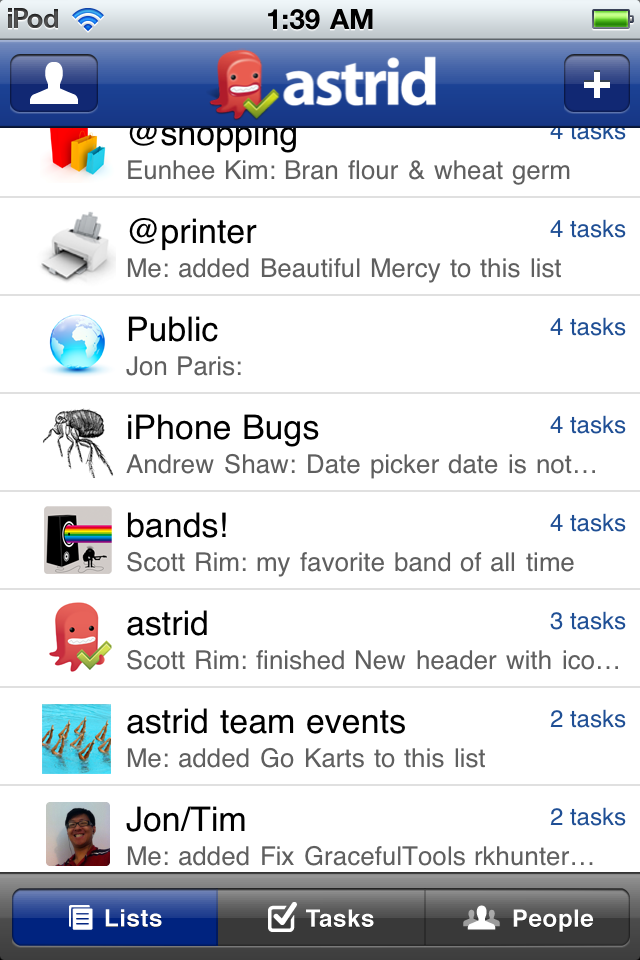The width and height of the screenshot is (640, 960).
Task: Open the profile icon in header
Action: pos(54,84)
